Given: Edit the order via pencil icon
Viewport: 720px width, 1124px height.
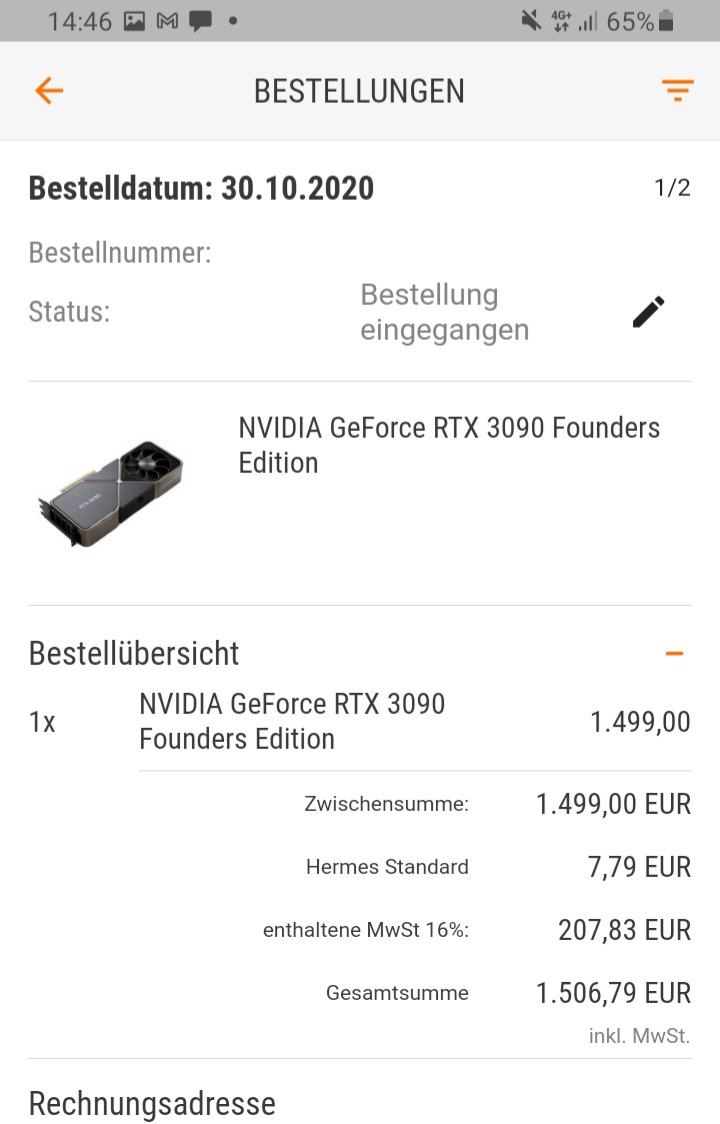Looking at the screenshot, I should point(648,312).
